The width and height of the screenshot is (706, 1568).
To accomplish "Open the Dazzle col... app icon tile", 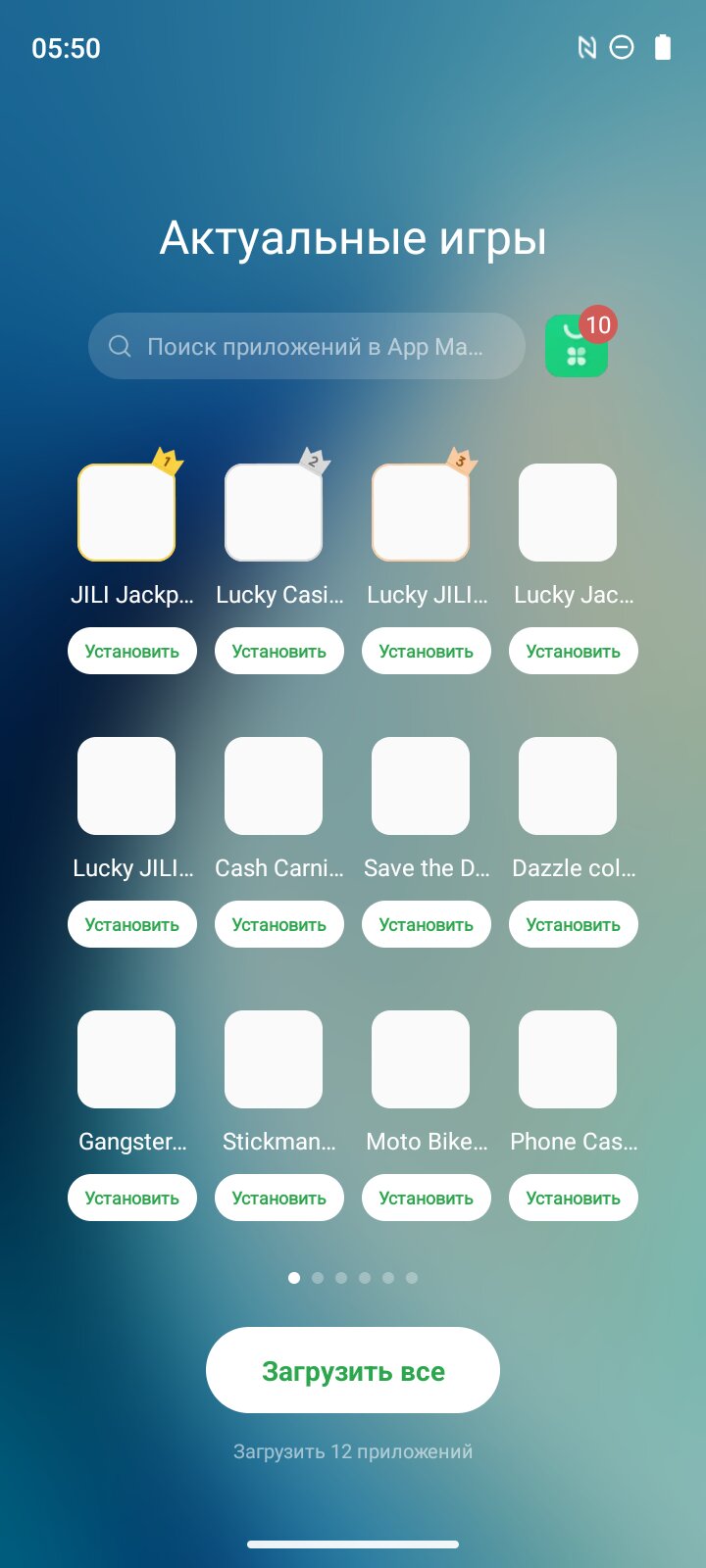I will click(568, 786).
